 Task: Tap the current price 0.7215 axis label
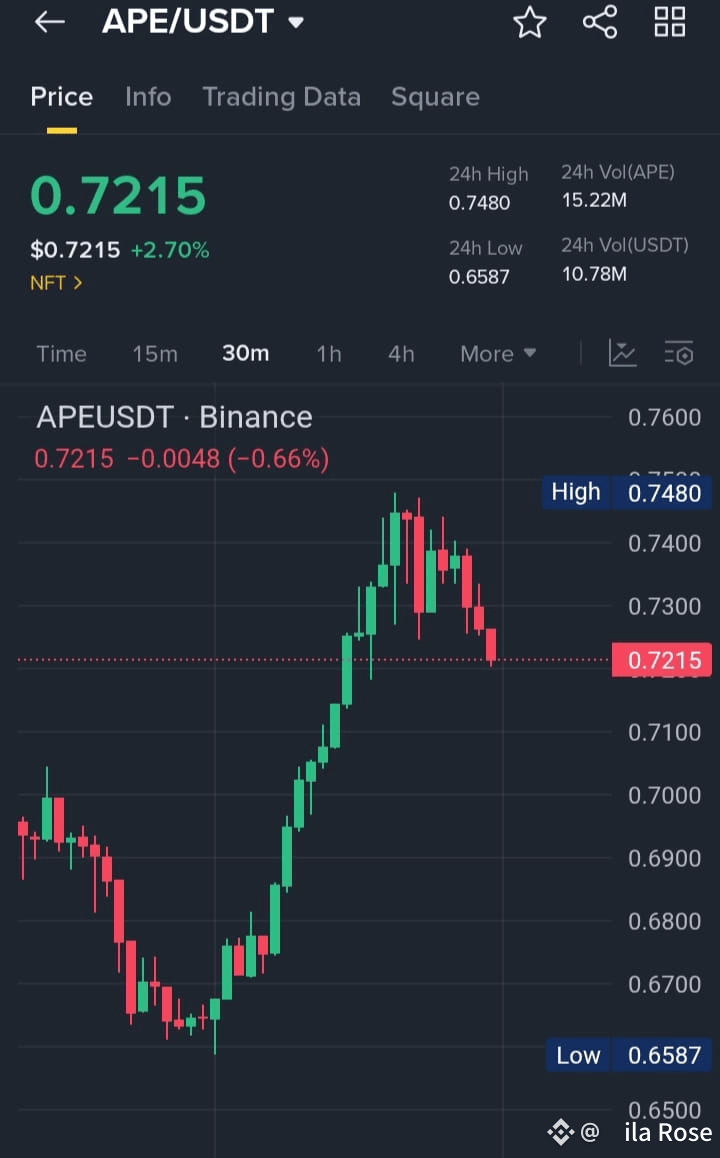662,659
